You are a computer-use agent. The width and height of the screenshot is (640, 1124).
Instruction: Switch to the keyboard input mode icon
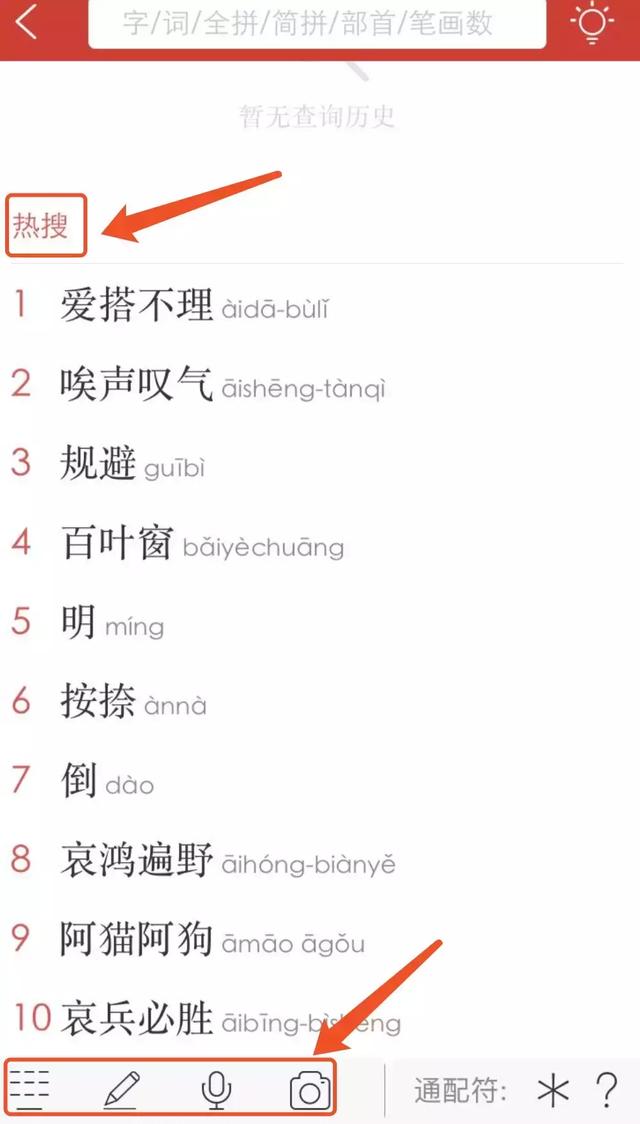[x=30, y=1089]
